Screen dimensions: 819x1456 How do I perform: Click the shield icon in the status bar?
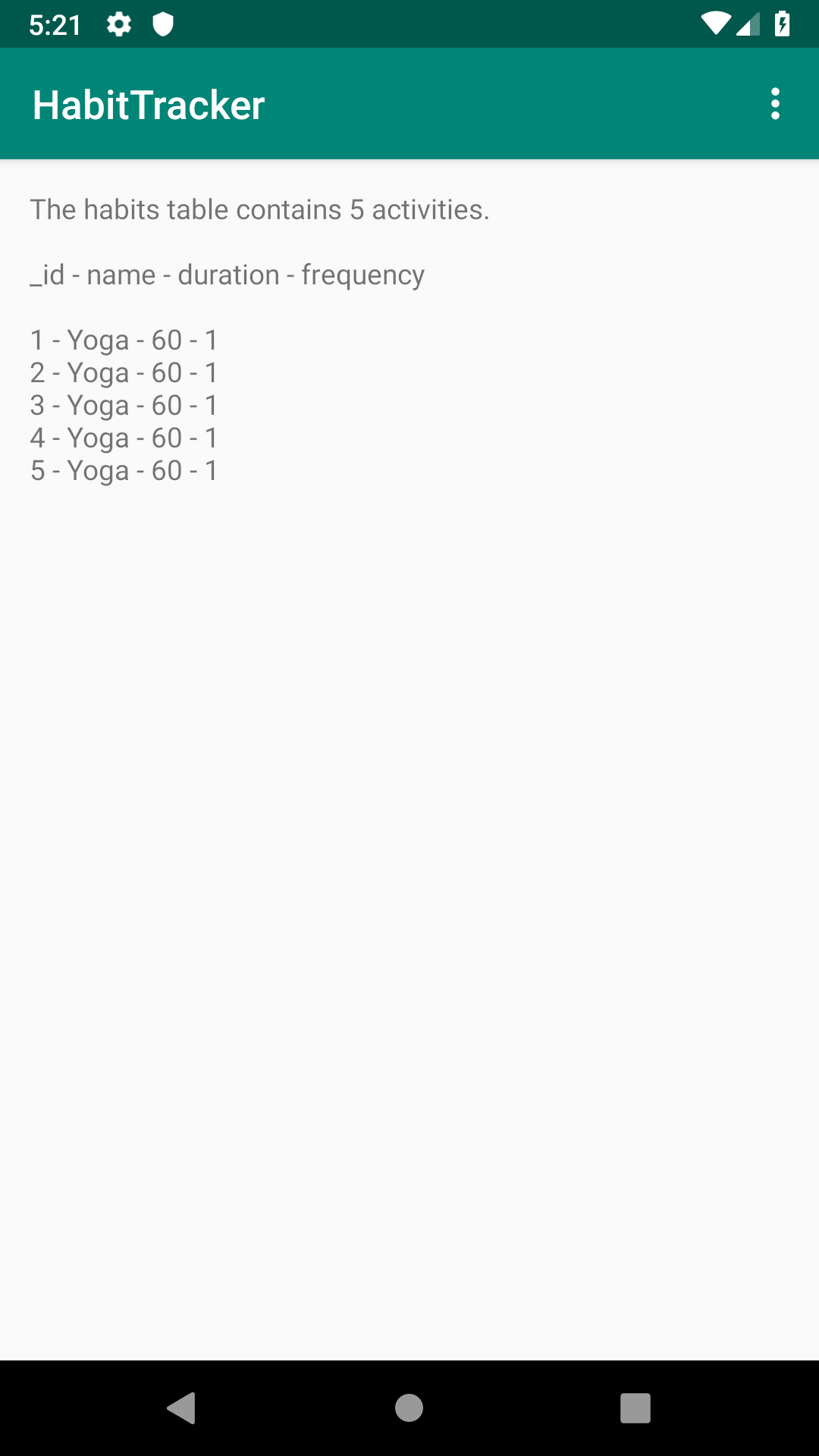point(162,24)
